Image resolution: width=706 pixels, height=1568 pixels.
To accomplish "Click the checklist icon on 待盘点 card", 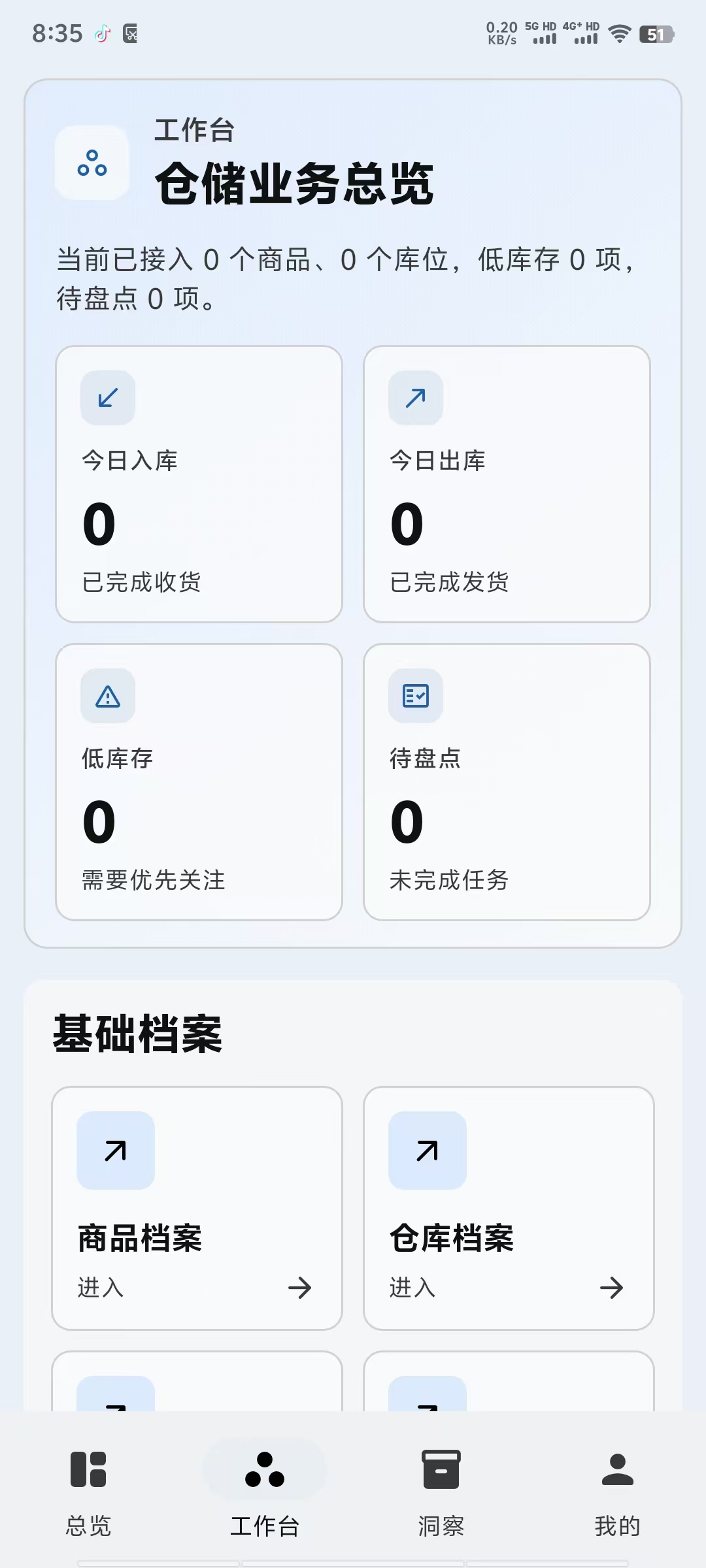I will coord(415,696).
